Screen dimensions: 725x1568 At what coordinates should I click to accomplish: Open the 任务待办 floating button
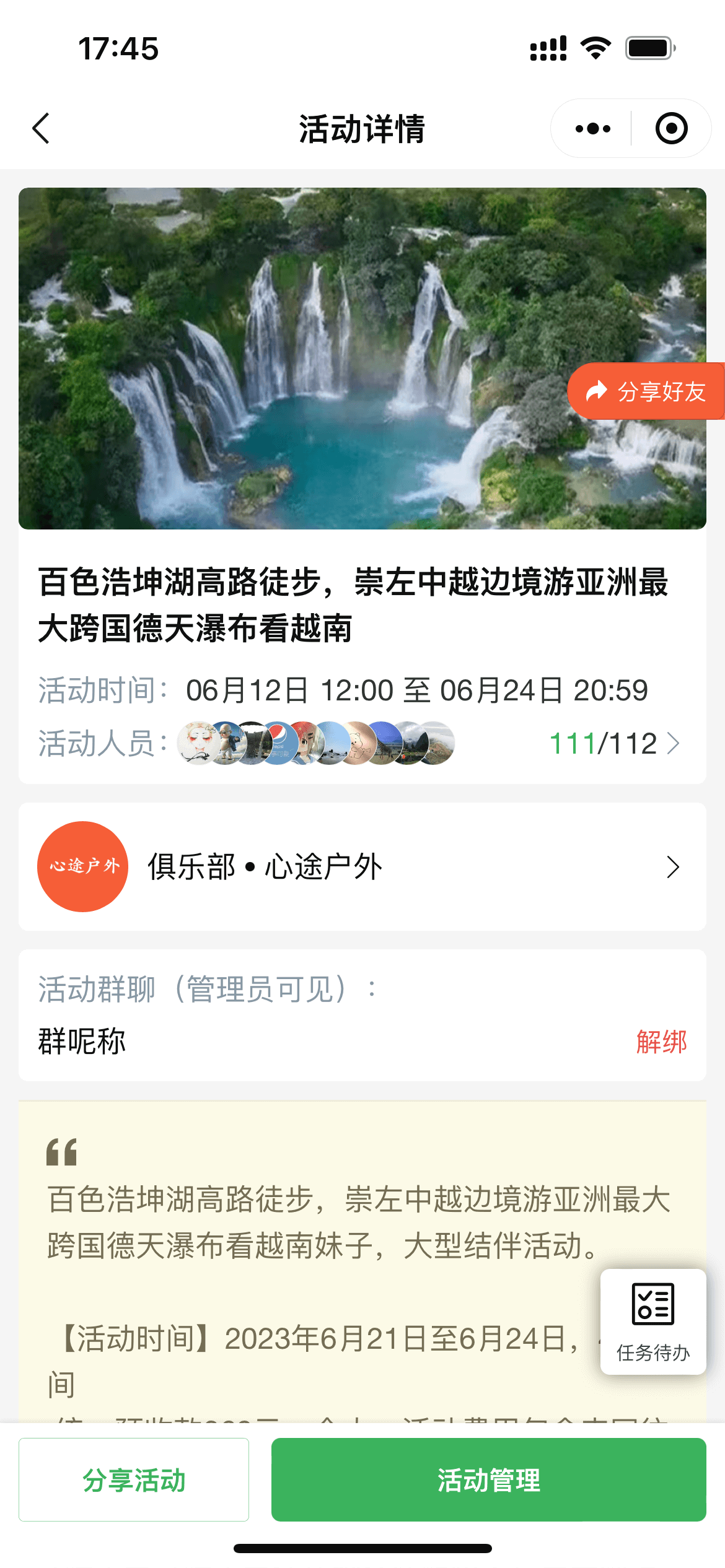coord(653,1322)
